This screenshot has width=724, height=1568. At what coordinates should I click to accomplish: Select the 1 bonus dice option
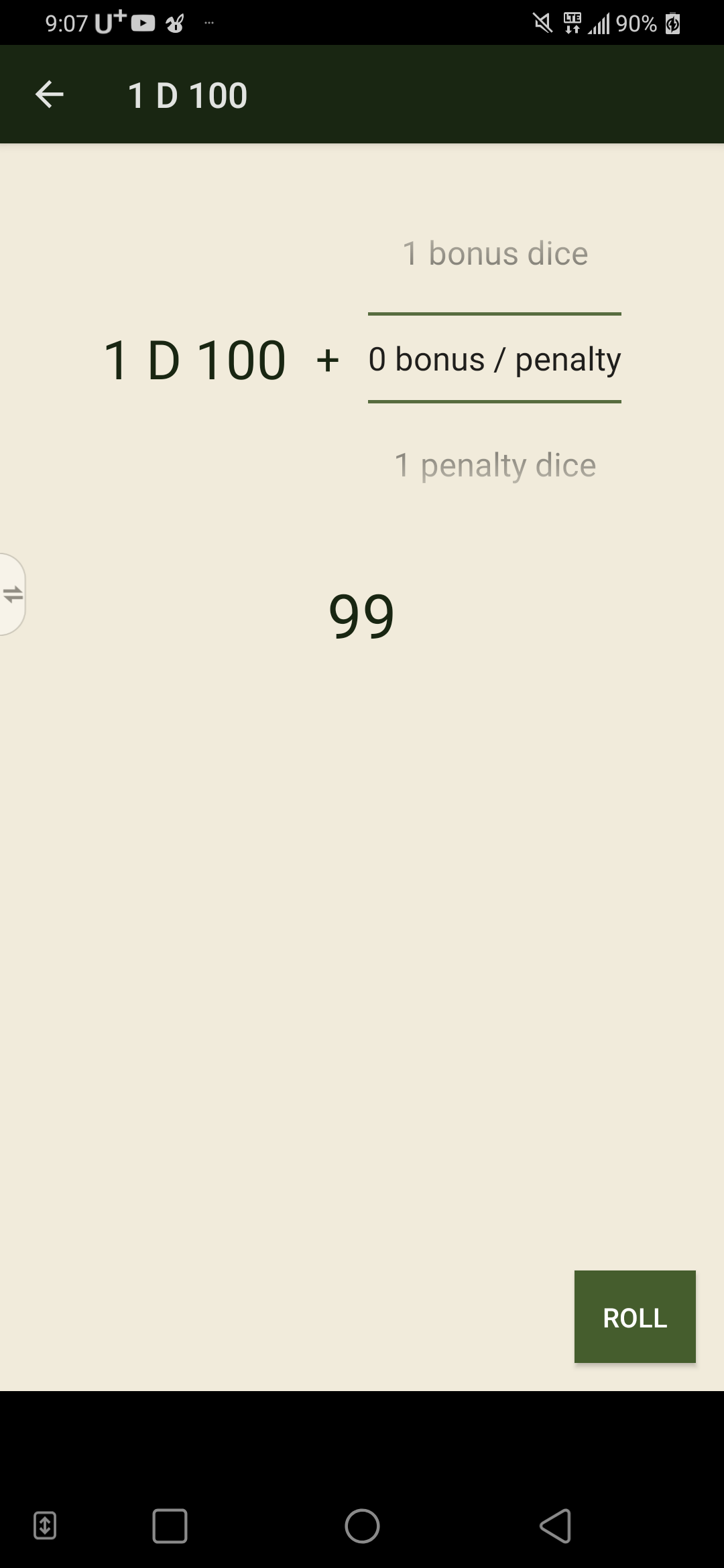pyautogui.click(x=495, y=254)
